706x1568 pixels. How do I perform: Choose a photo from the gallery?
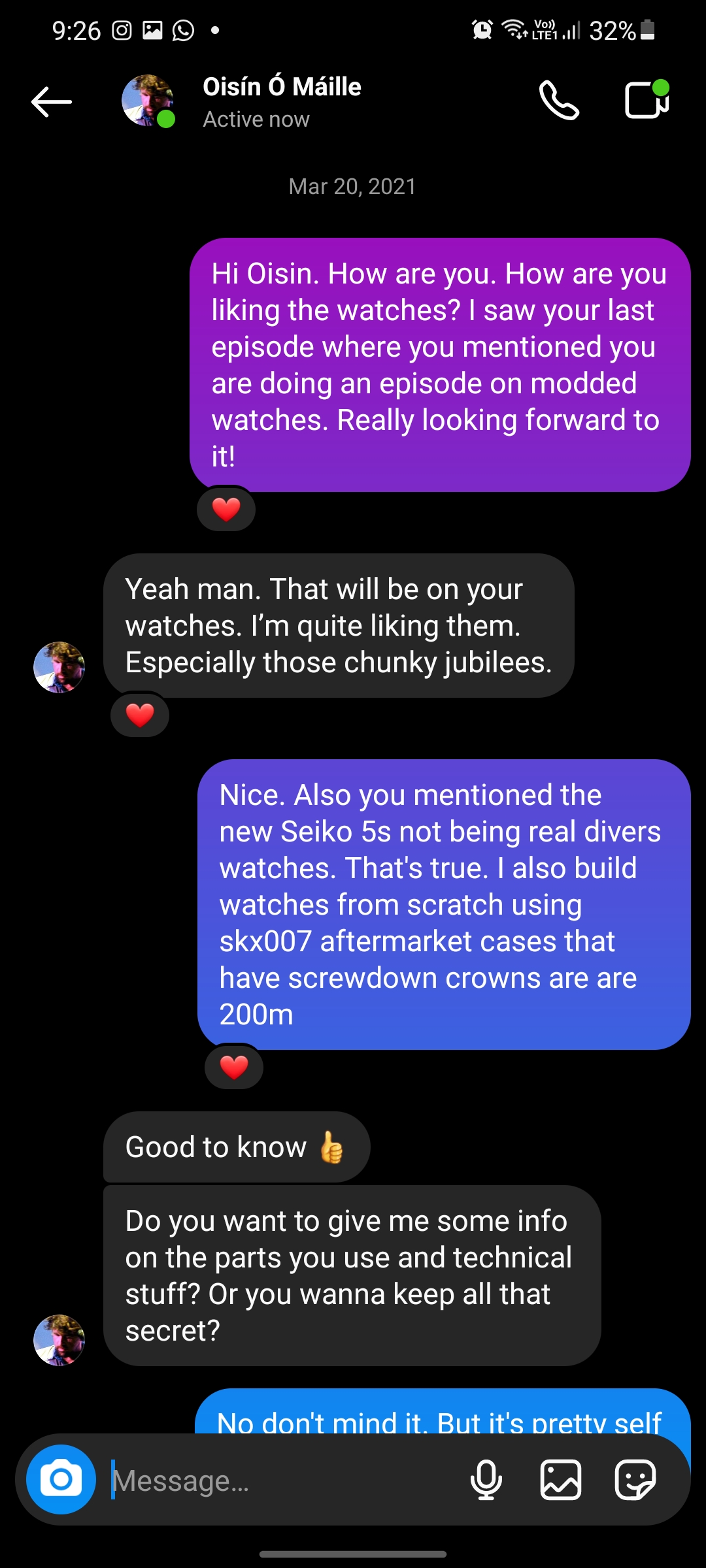pyautogui.click(x=561, y=1480)
